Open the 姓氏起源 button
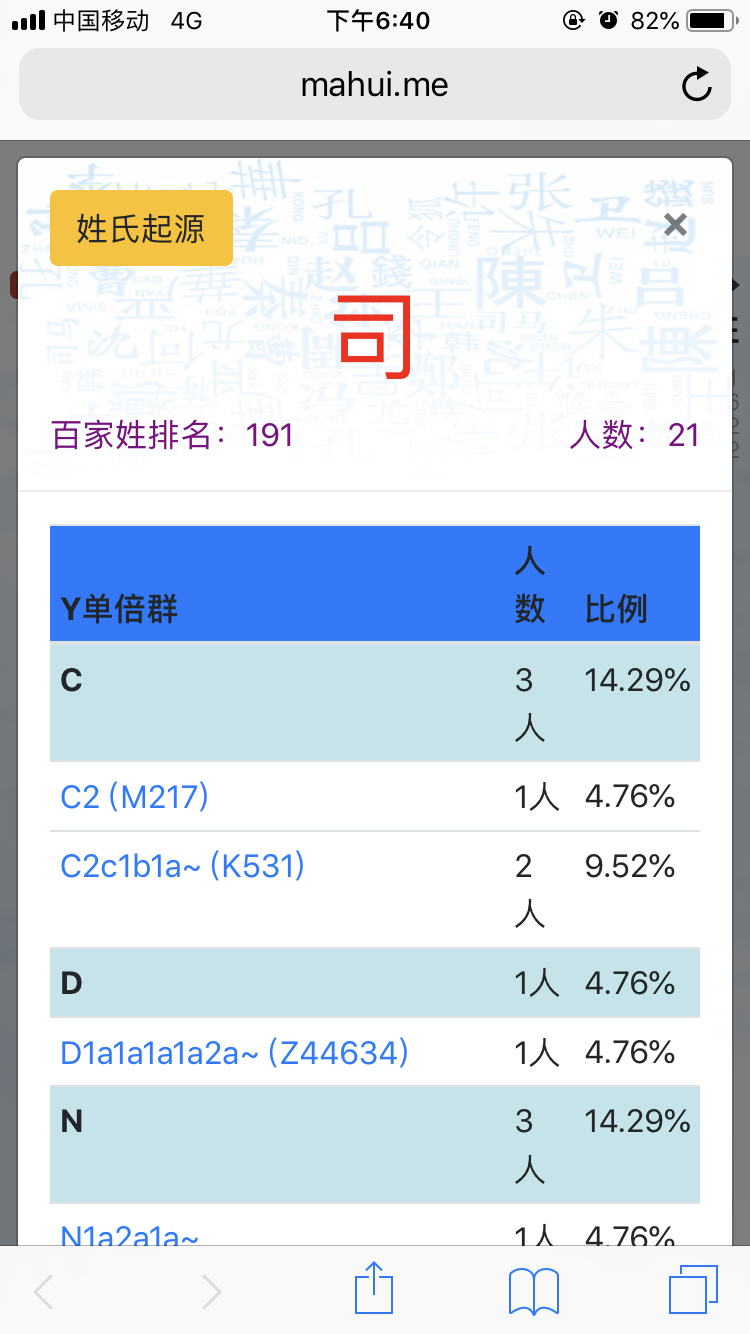This screenshot has height=1334, width=750. pyautogui.click(x=141, y=228)
